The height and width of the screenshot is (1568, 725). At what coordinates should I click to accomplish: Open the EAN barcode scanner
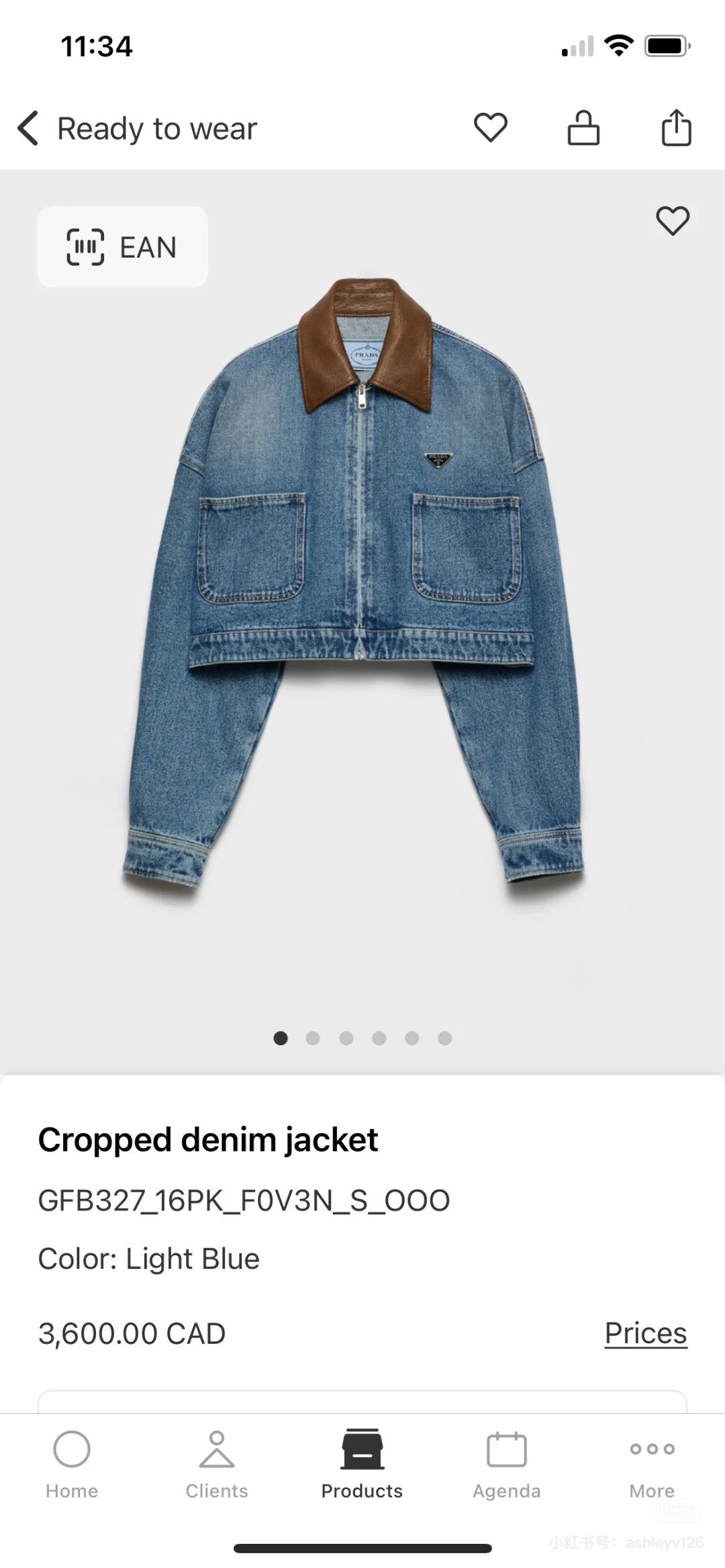(122, 246)
